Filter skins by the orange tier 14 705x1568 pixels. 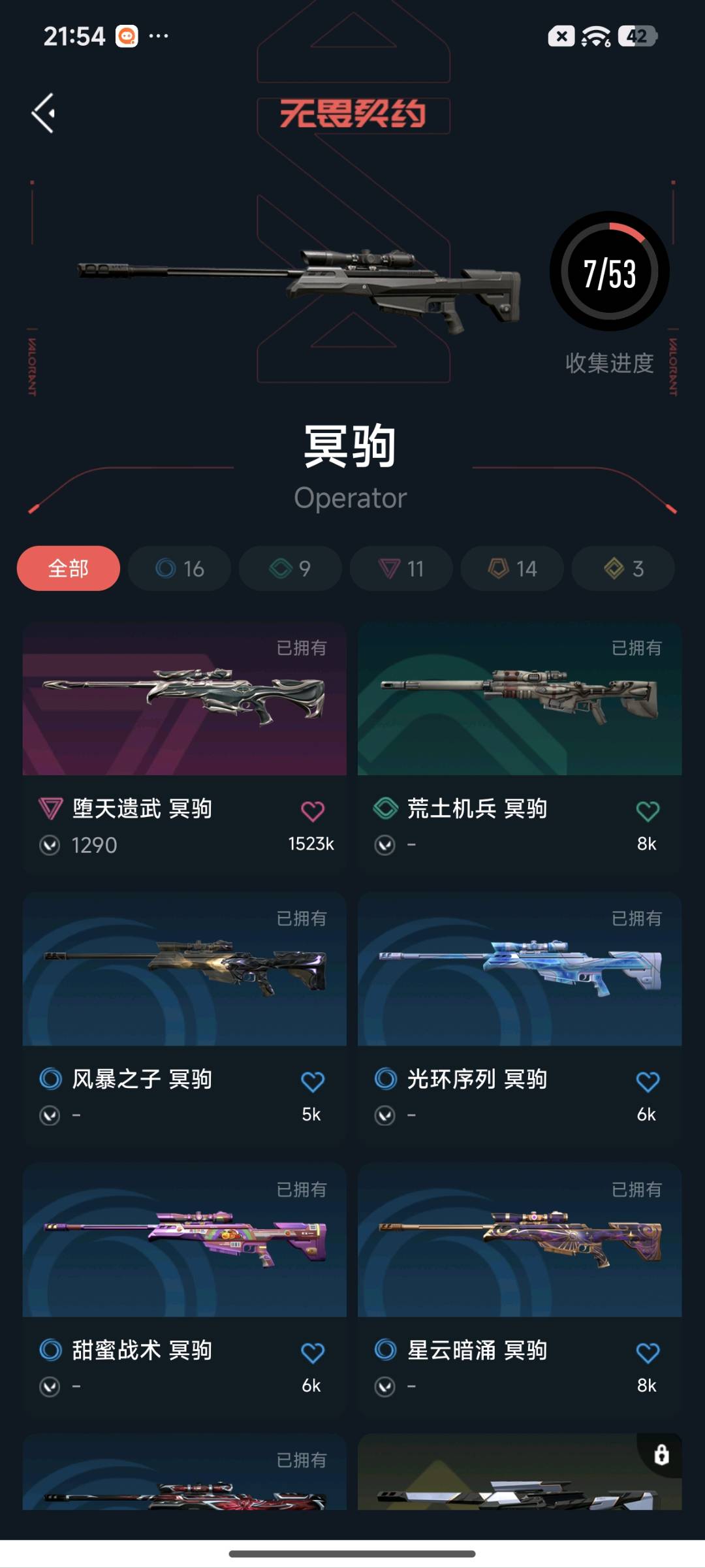512,568
